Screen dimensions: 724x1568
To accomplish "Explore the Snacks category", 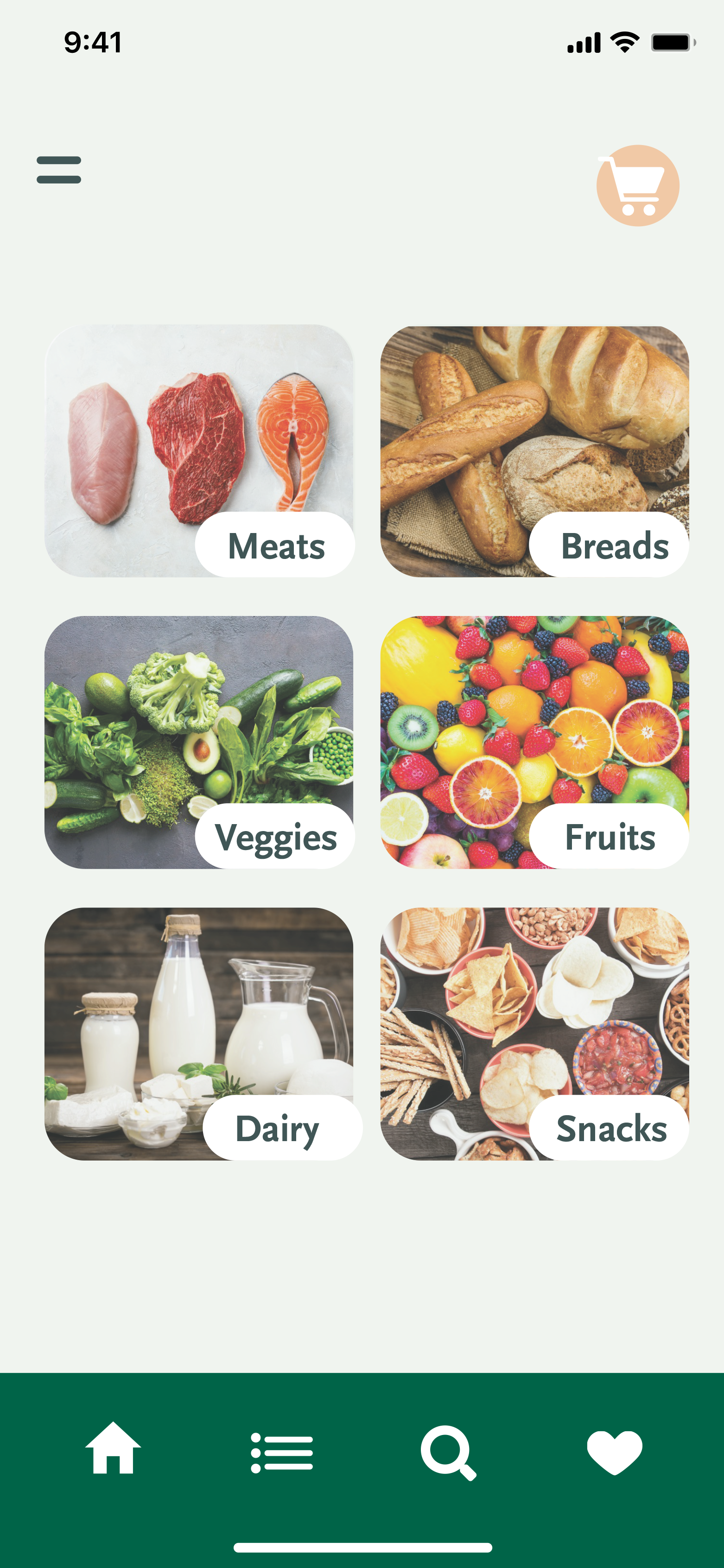I will click(534, 1034).
